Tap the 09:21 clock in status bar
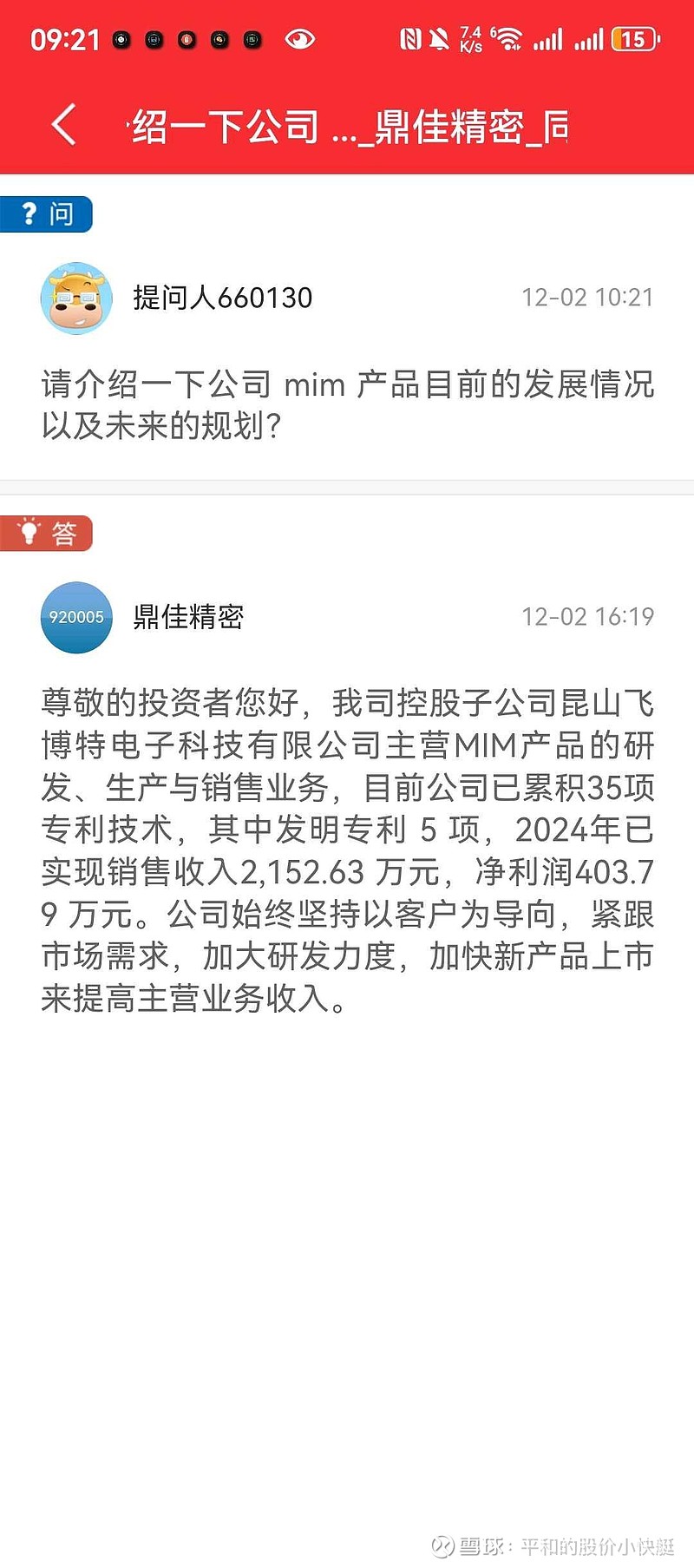Viewport: 694px width, 1568px height. click(x=61, y=37)
